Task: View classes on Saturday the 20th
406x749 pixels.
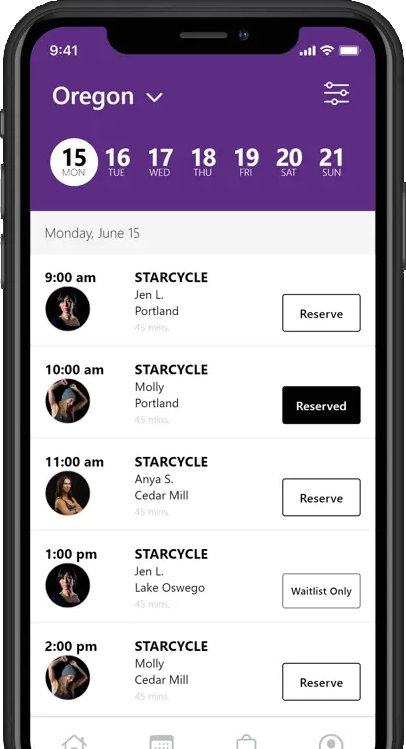Action: pyautogui.click(x=288, y=162)
